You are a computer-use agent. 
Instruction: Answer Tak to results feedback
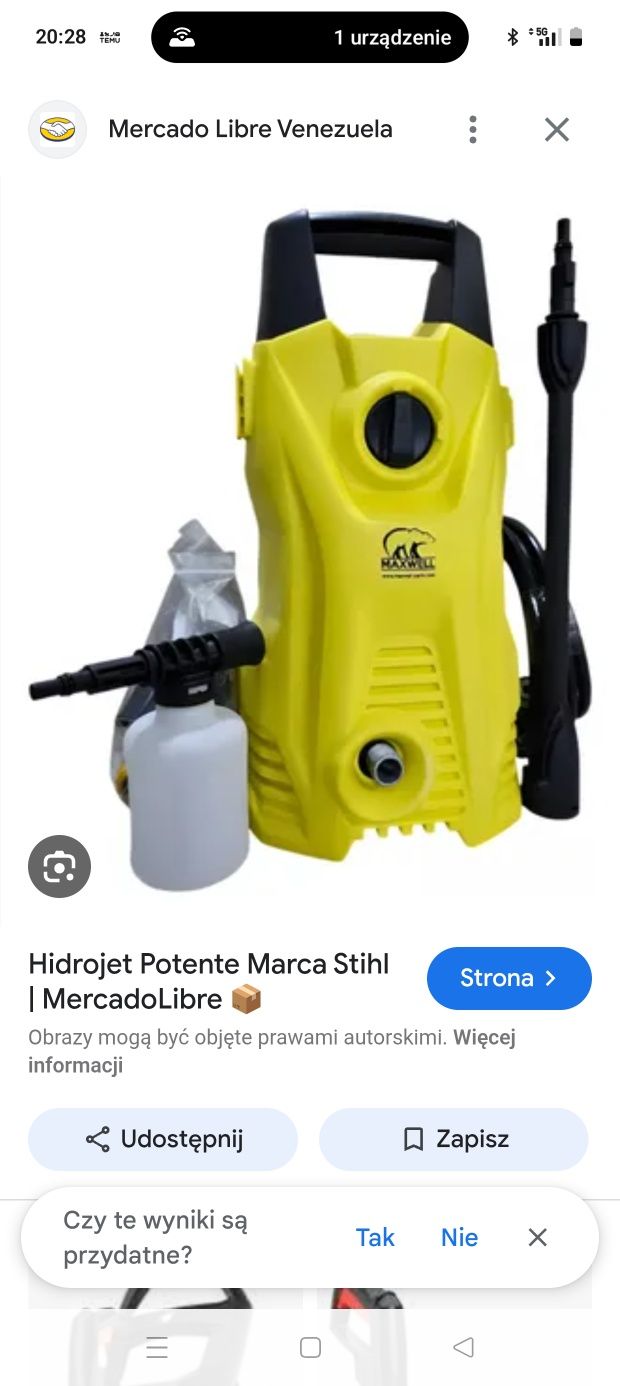[x=375, y=1237]
